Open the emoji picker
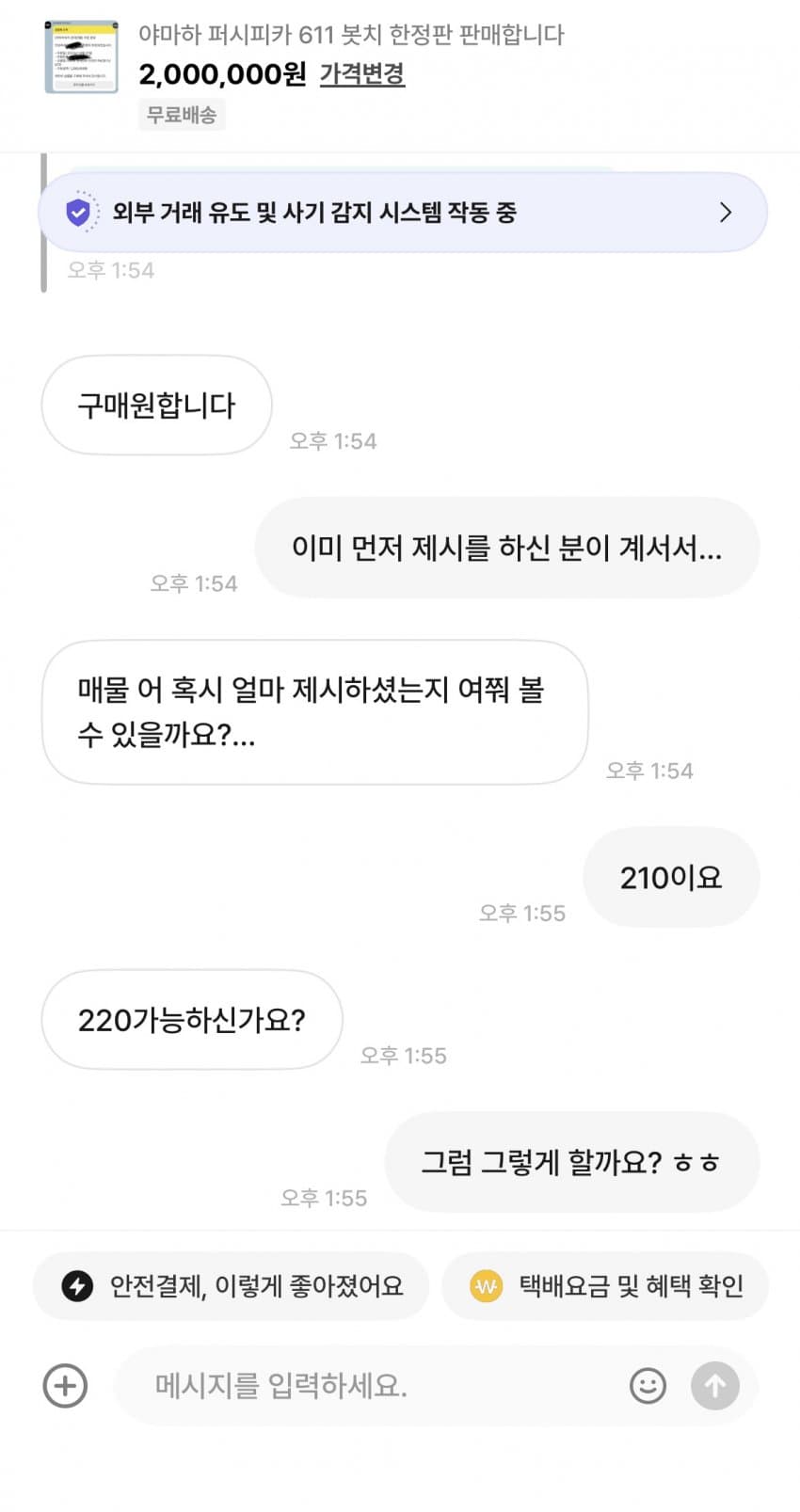Image resolution: width=800 pixels, height=1512 pixels. click(648, 1385)
